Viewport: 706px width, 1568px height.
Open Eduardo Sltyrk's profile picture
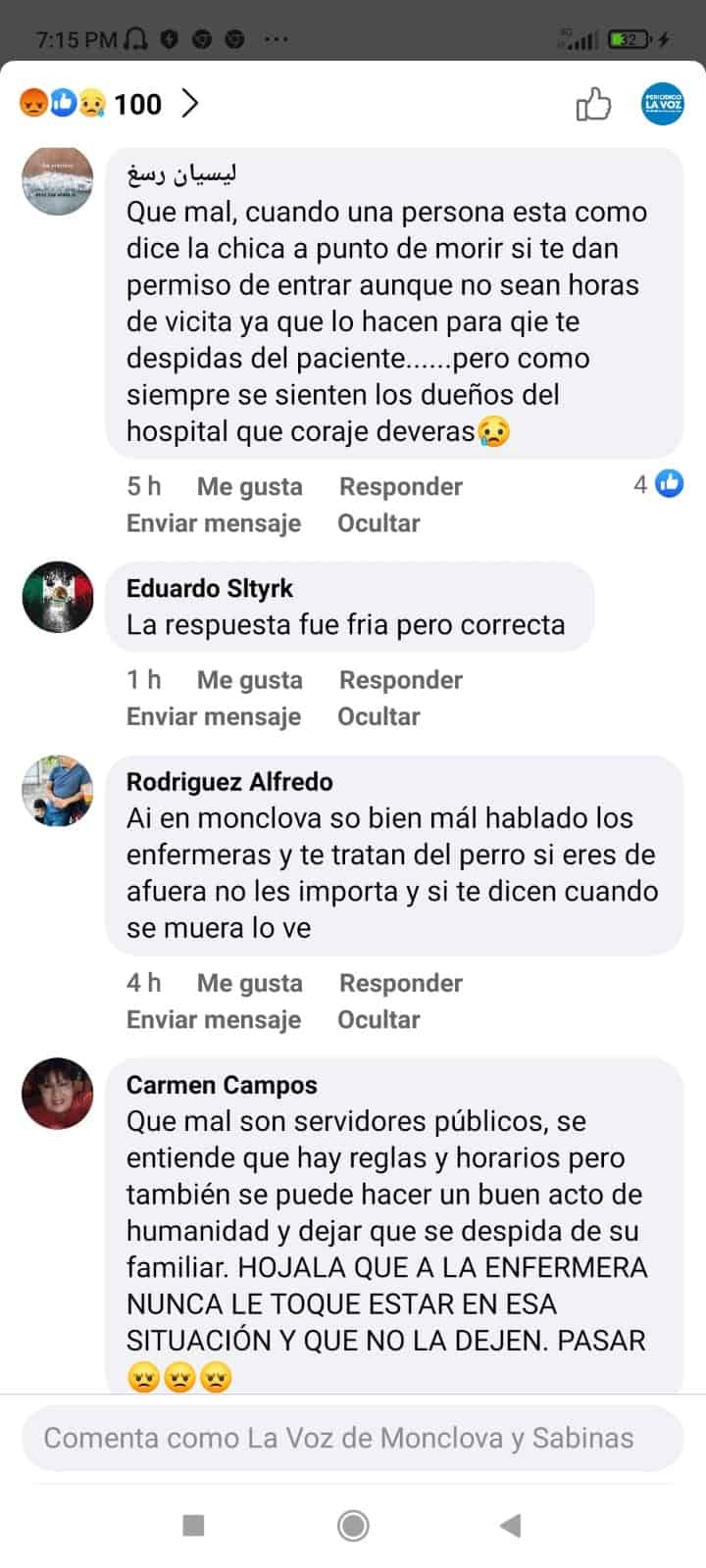pyautogui.click(x=58, y=597)
